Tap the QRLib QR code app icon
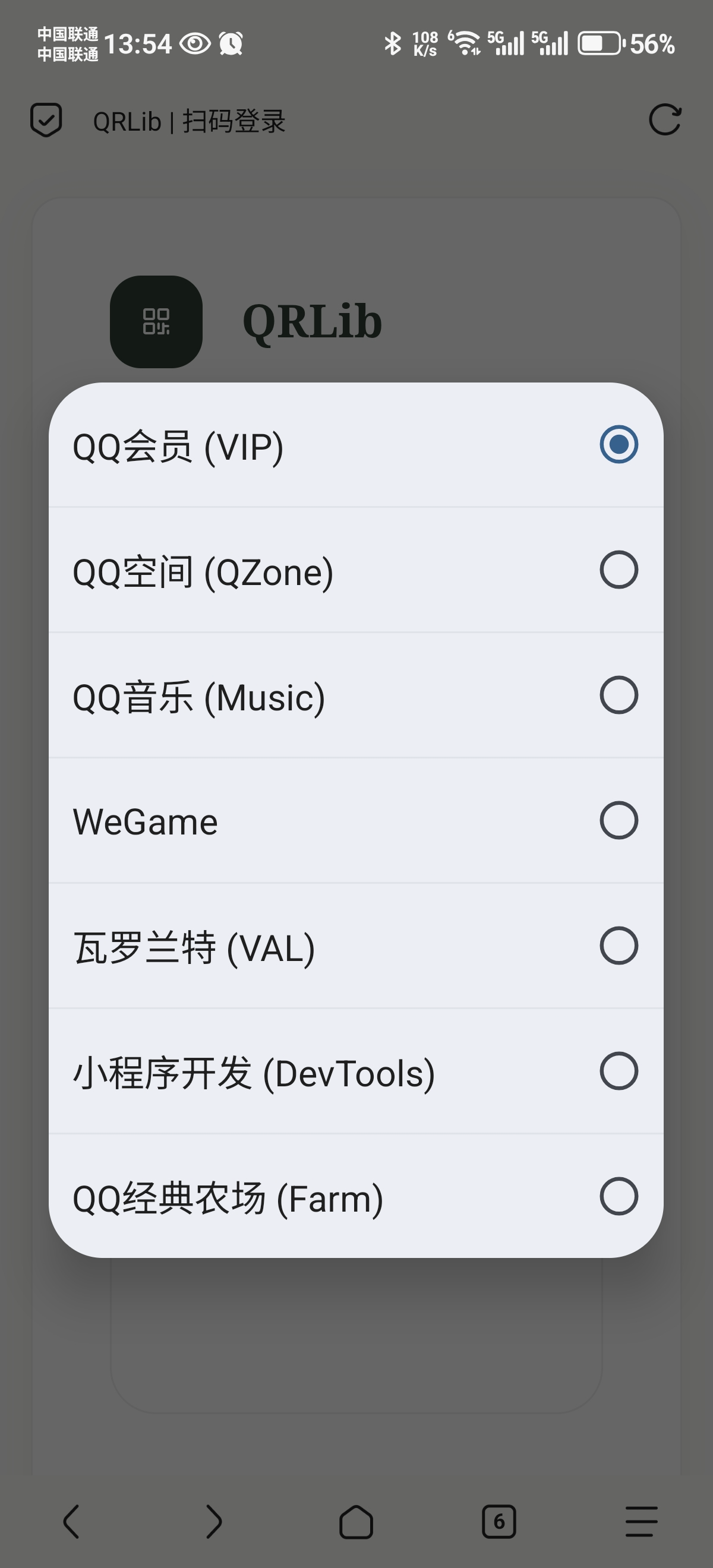Image resolution: width=713 pixels, height=1568 pixels. 156,321
